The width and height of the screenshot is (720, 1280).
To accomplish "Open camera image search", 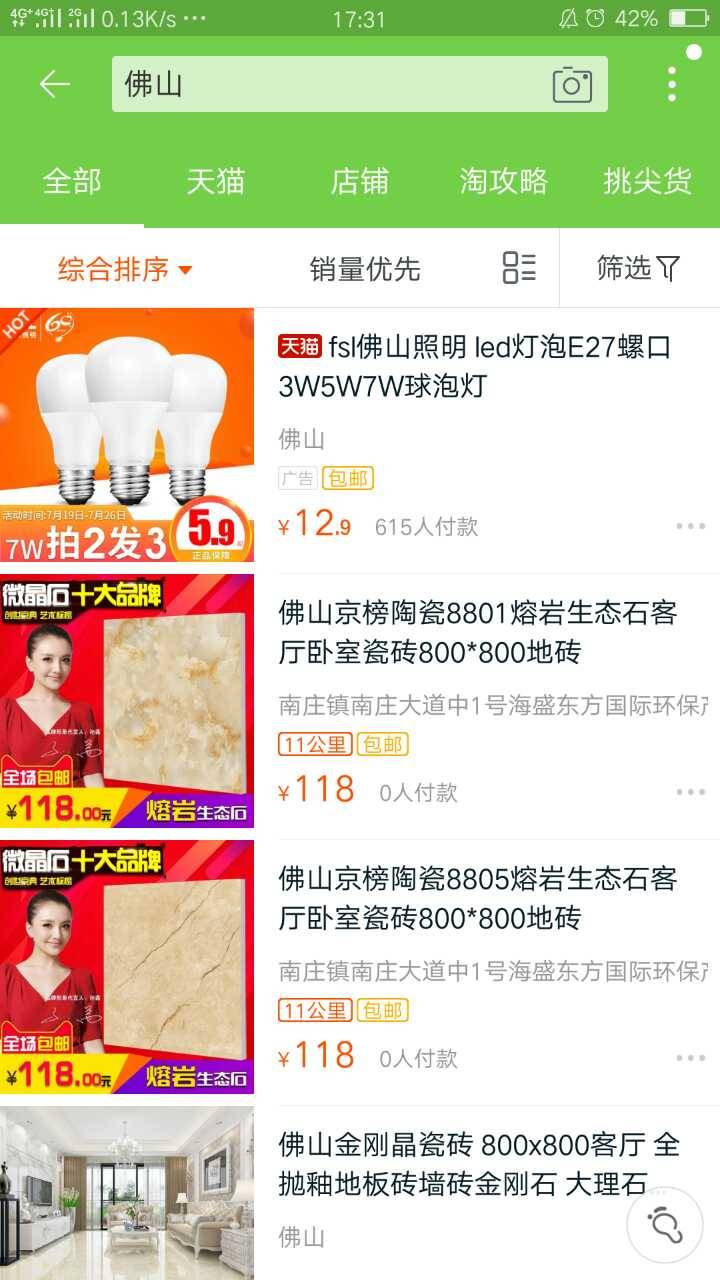I will pos(572,84).
